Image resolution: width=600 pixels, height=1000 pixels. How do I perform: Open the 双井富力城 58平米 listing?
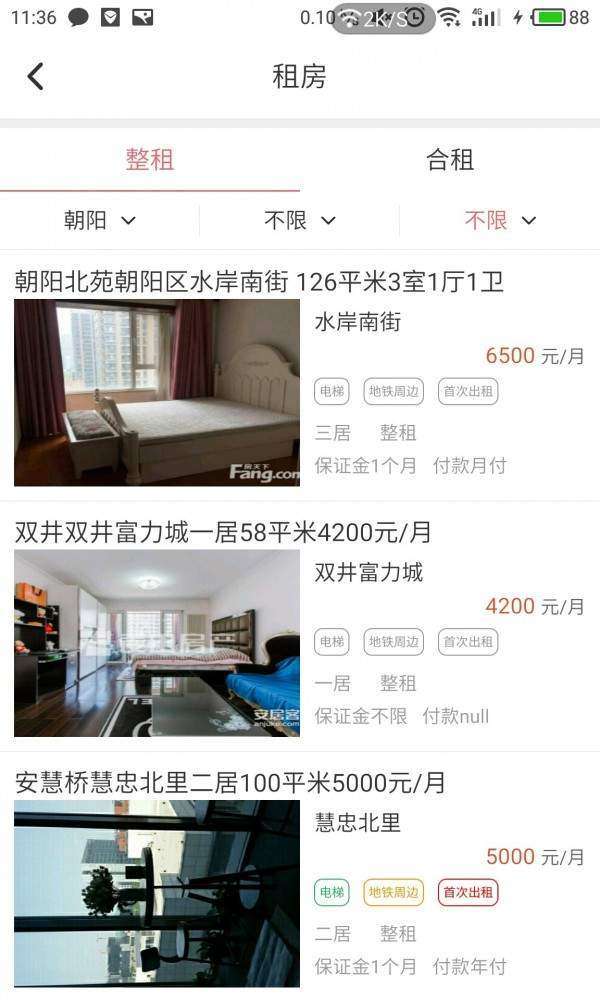click(300, 630)
